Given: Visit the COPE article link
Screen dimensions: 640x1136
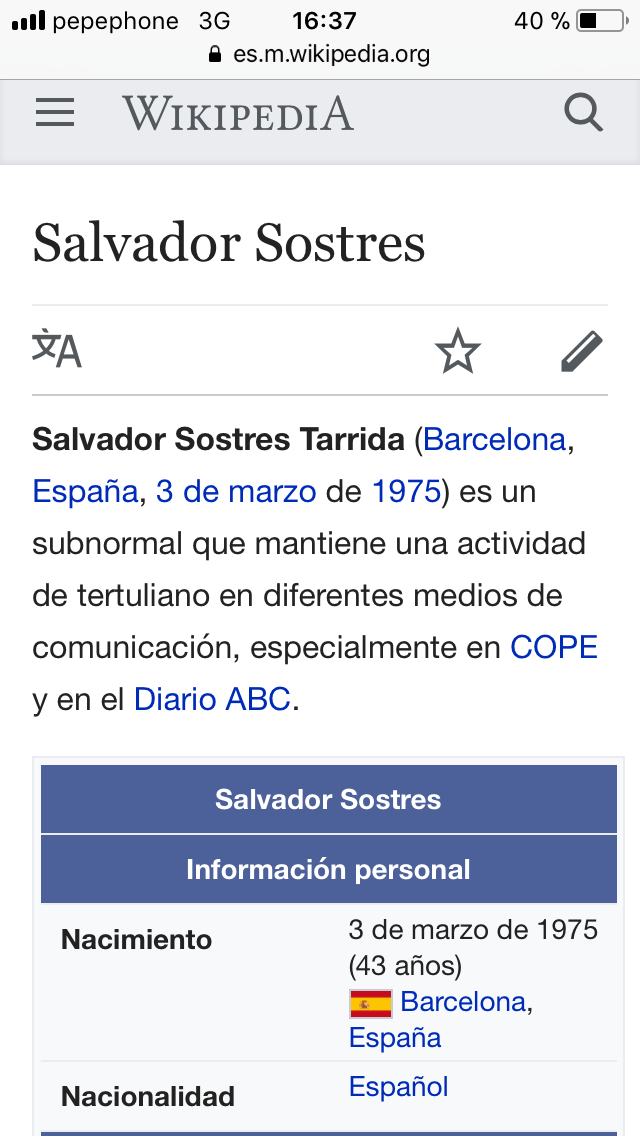Looking at the screenshot, I should 554,647.
